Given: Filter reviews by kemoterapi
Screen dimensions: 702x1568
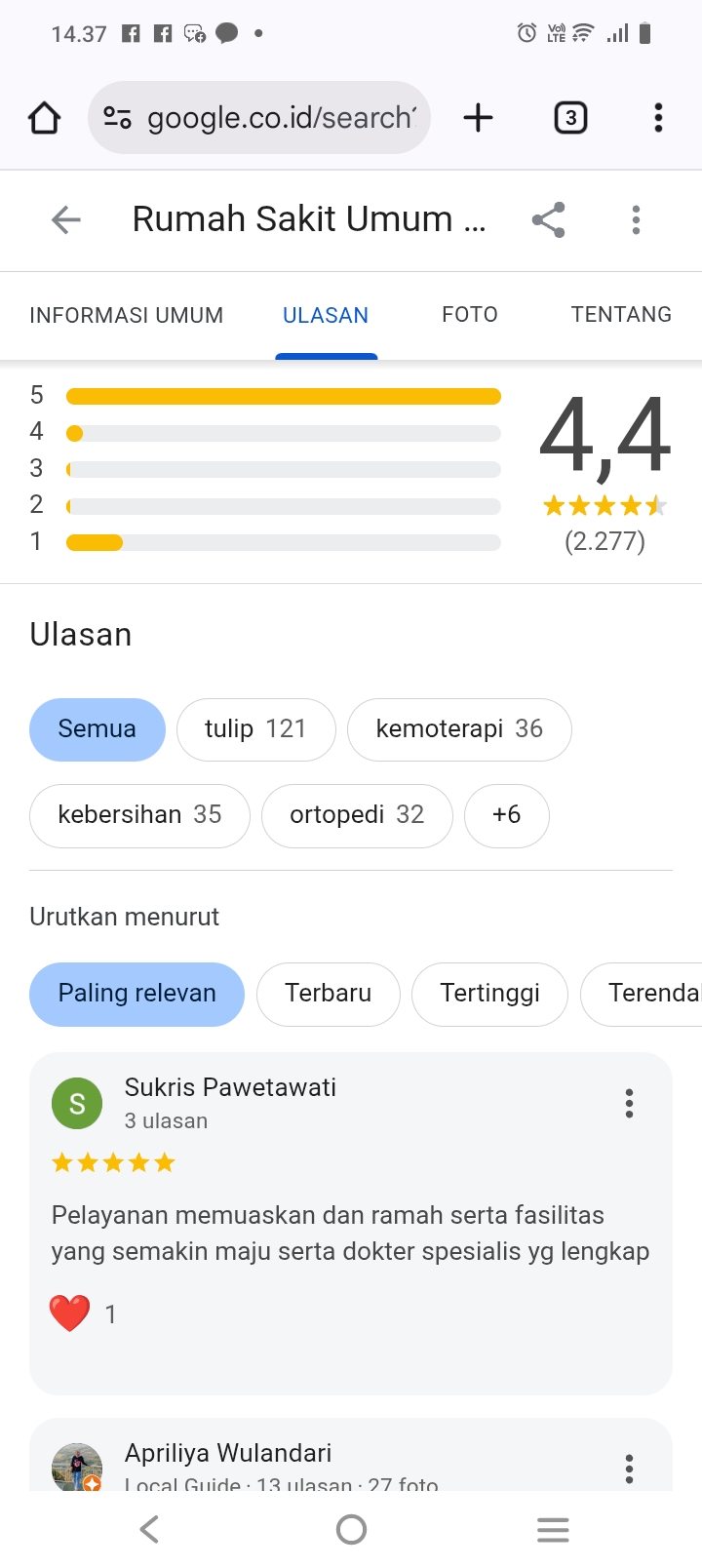Looking at the screenshot, I should (x=459, y=729).
